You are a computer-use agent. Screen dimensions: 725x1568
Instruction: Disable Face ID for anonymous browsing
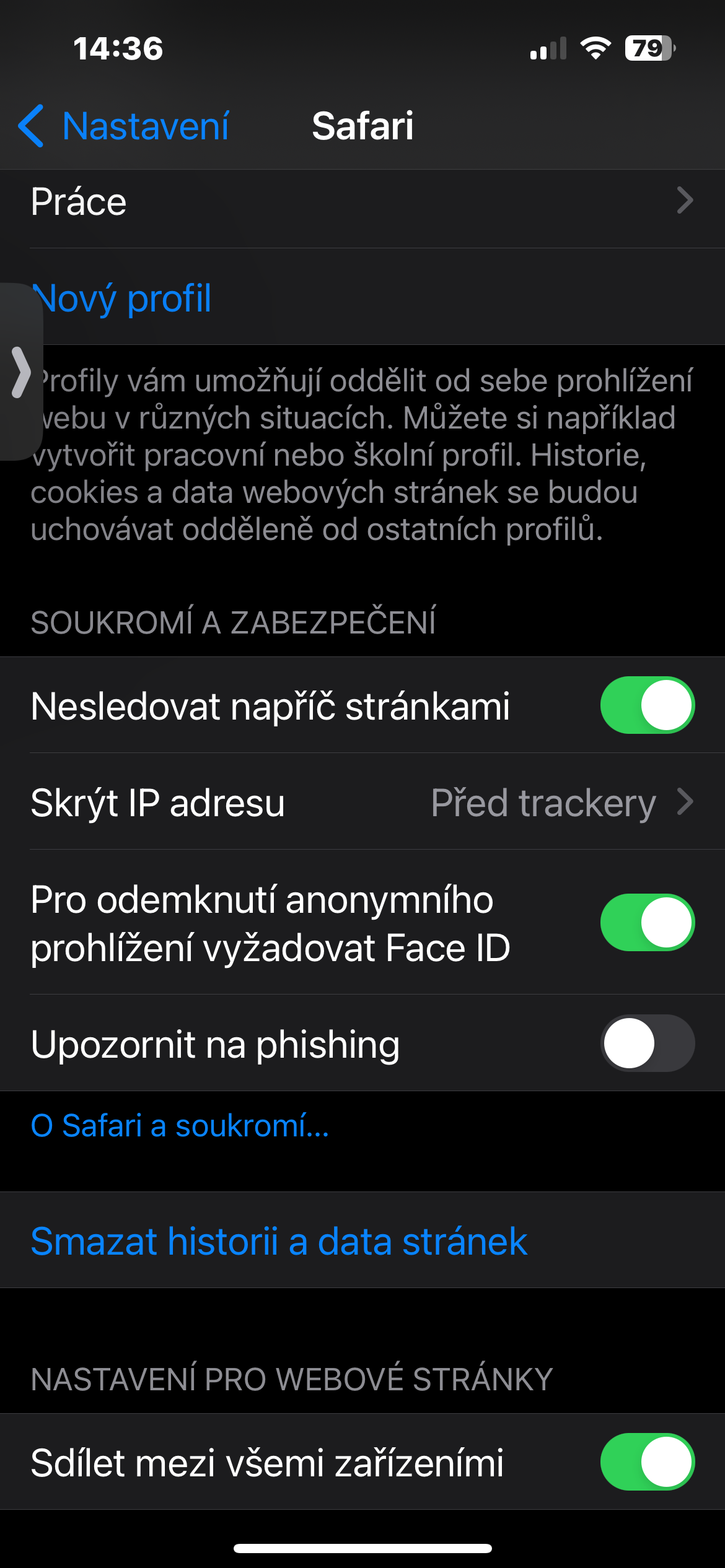pos(647,923)
